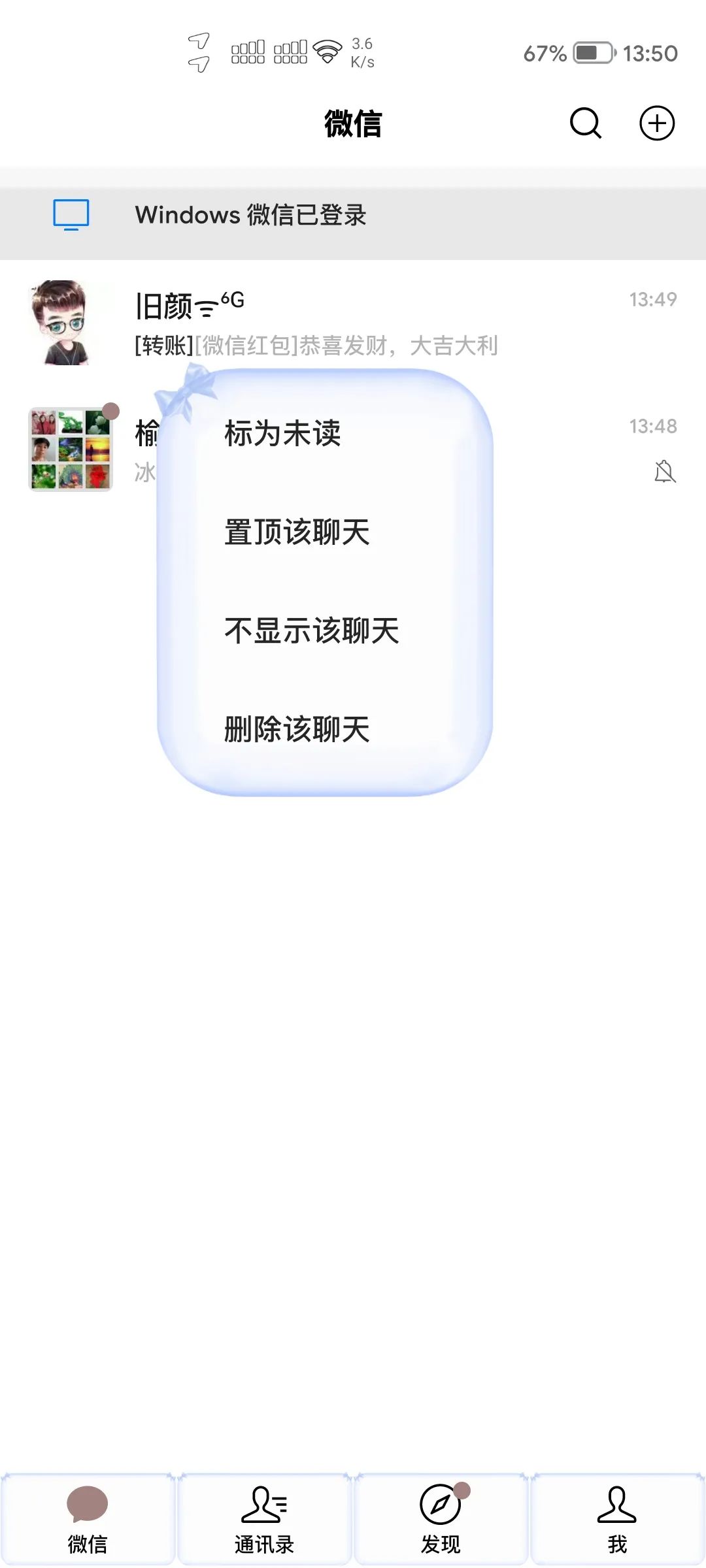Switch to the 通讯录 tab

(x=264, y=1520)
